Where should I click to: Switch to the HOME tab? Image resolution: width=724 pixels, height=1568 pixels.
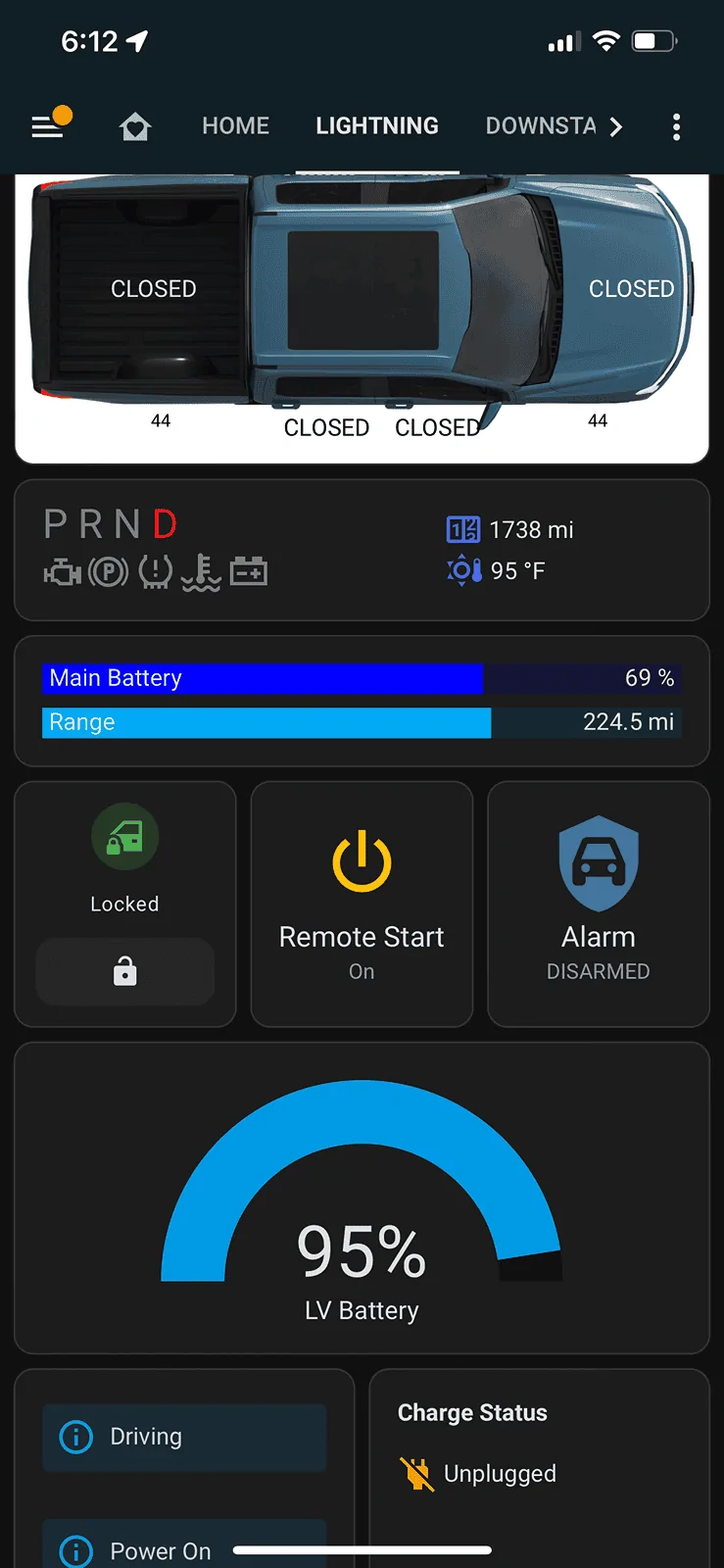235,126
